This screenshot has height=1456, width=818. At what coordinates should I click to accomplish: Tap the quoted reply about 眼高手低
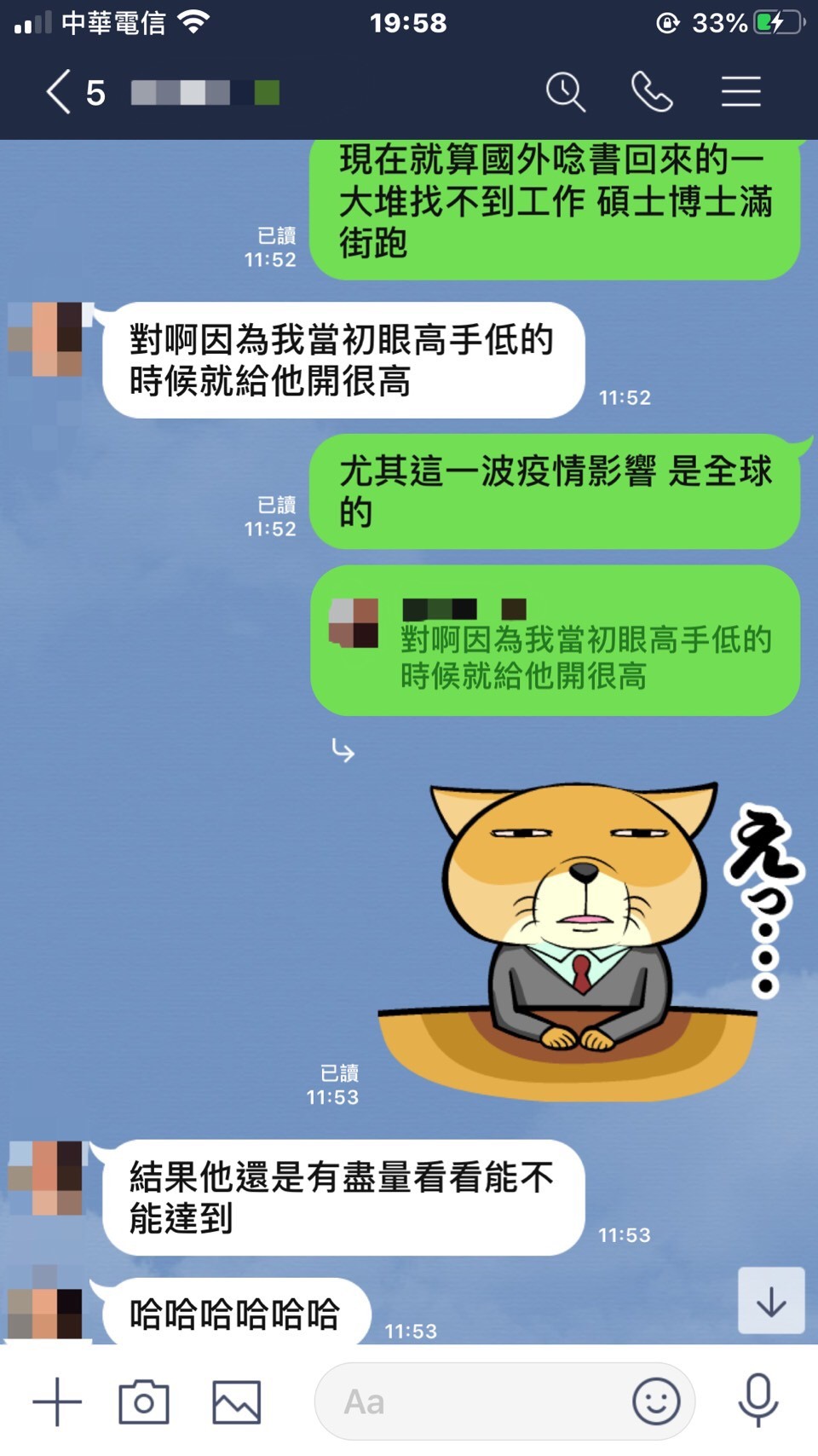point(556,641)
